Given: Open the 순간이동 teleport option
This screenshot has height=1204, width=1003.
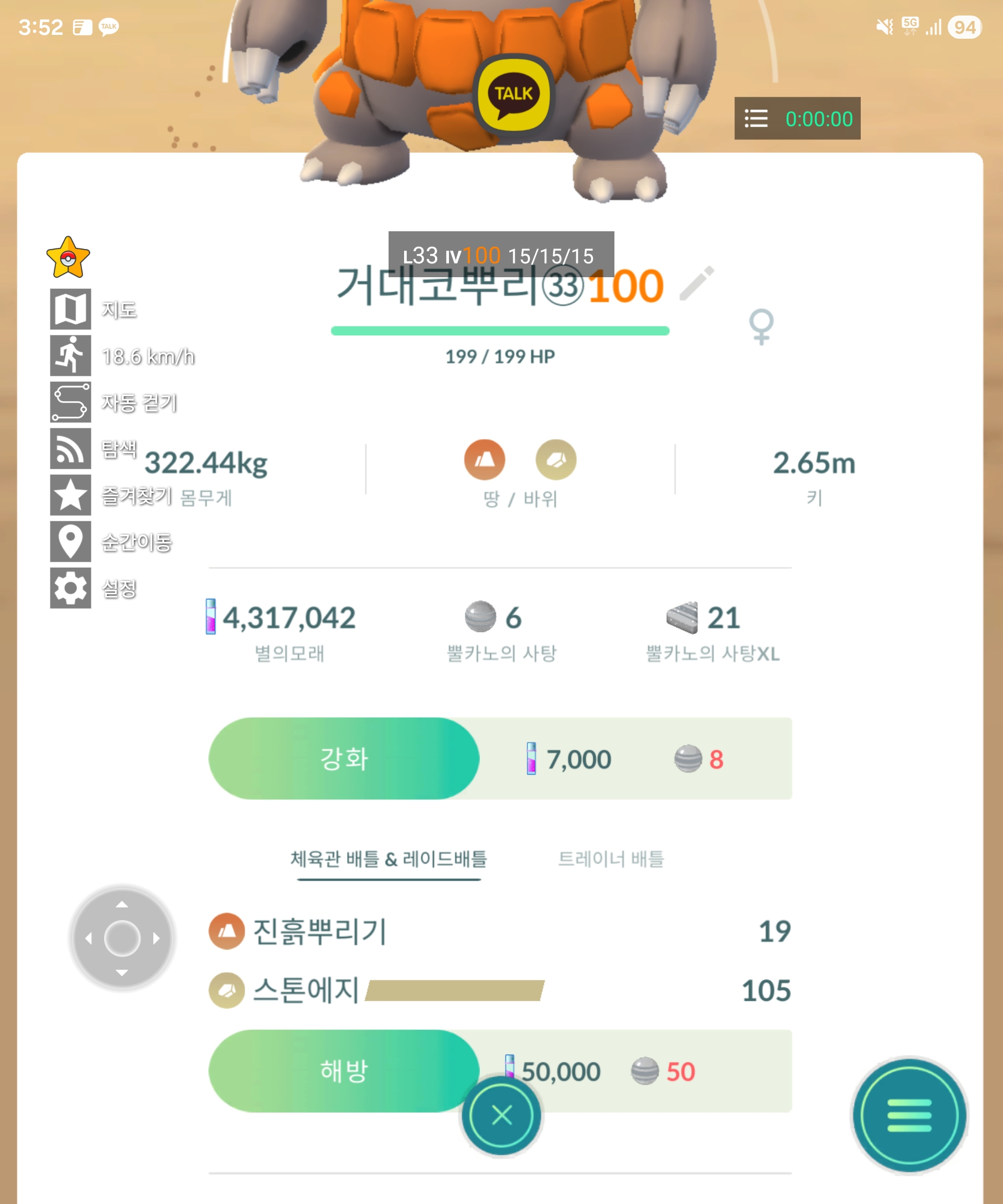Looking at the screenshot, I should click(x=70, y=541).
